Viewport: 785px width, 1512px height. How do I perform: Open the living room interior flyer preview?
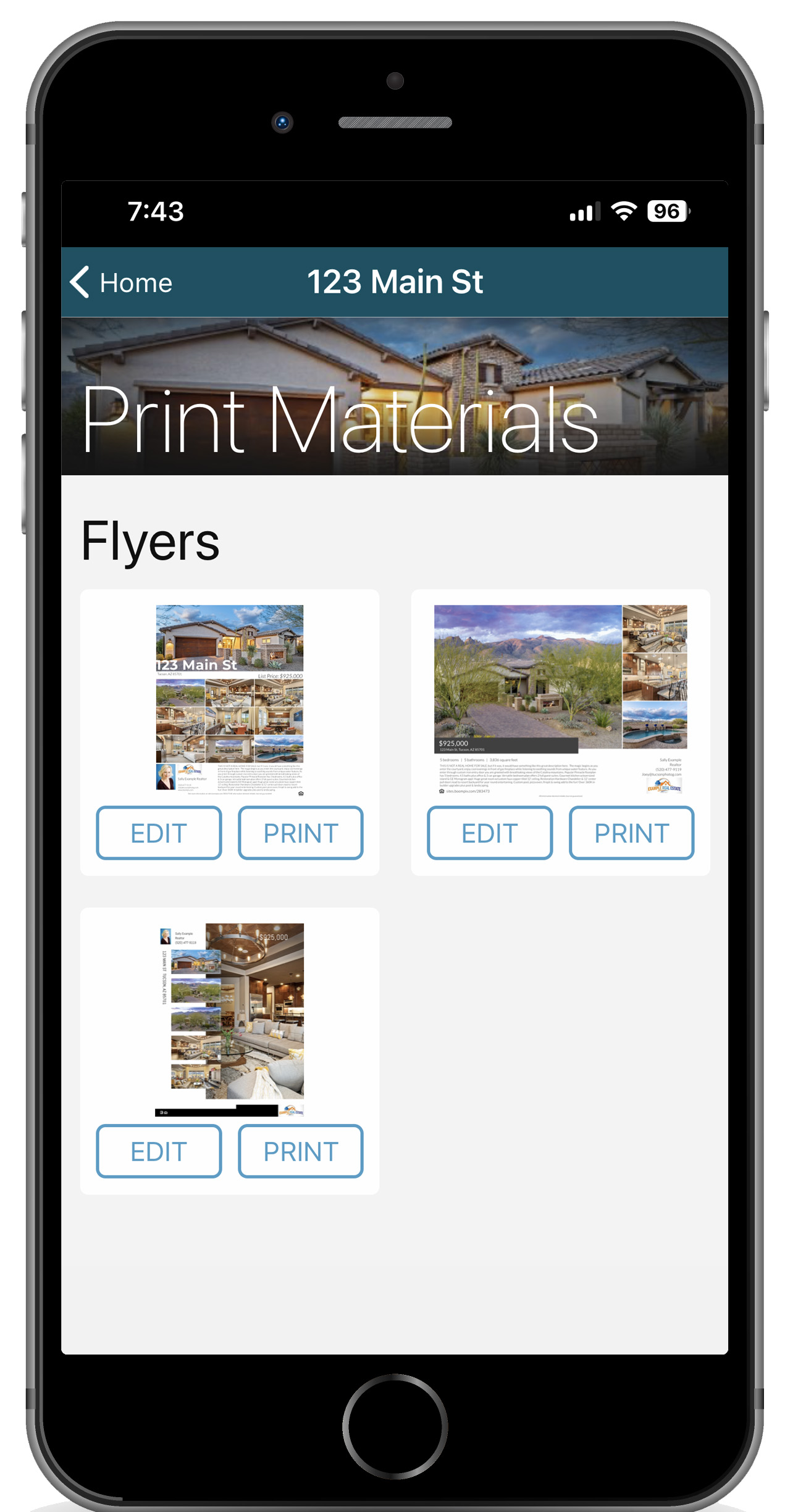pos(230,1020)
